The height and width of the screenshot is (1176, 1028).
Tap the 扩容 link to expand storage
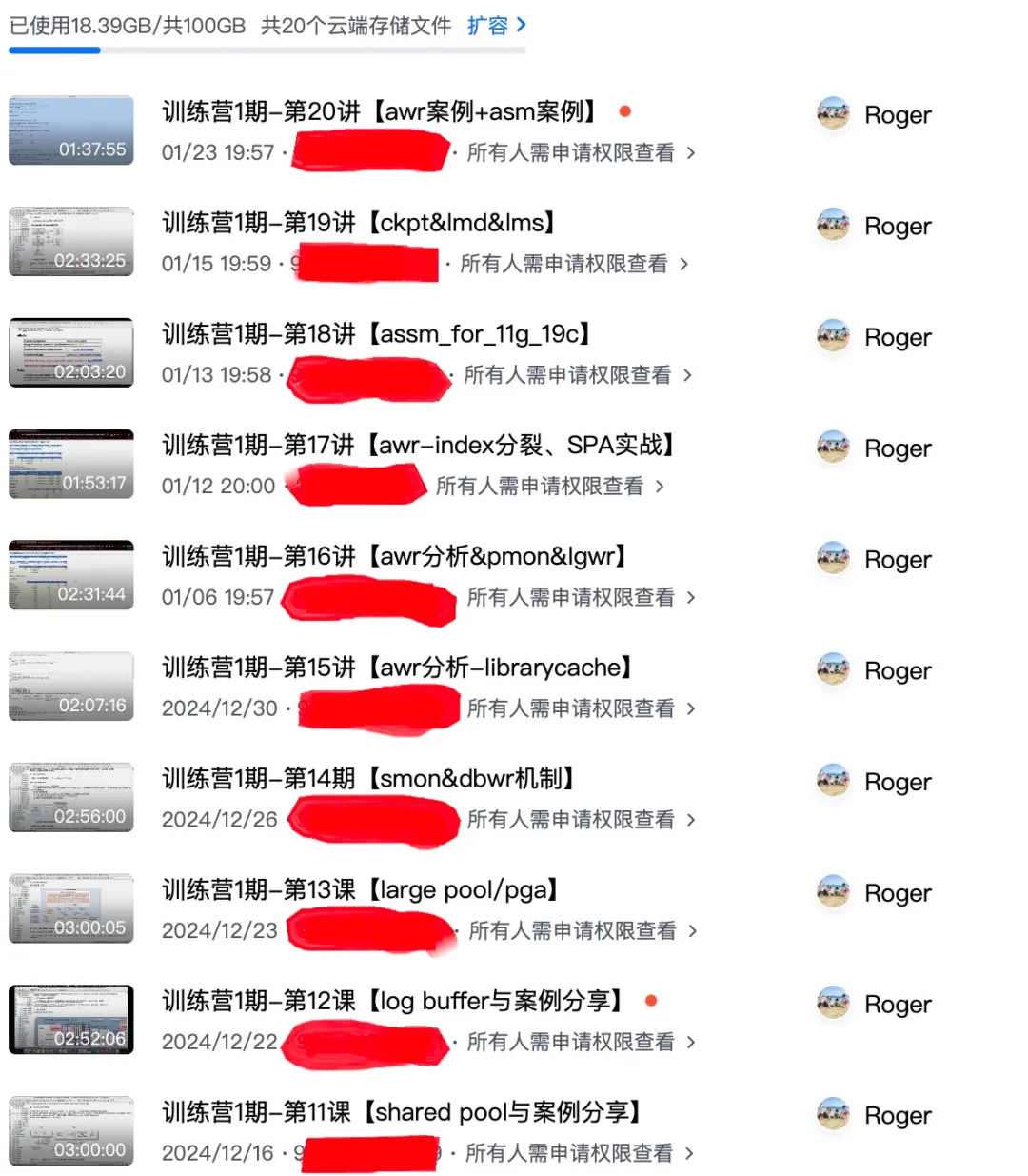pos(496,26)
